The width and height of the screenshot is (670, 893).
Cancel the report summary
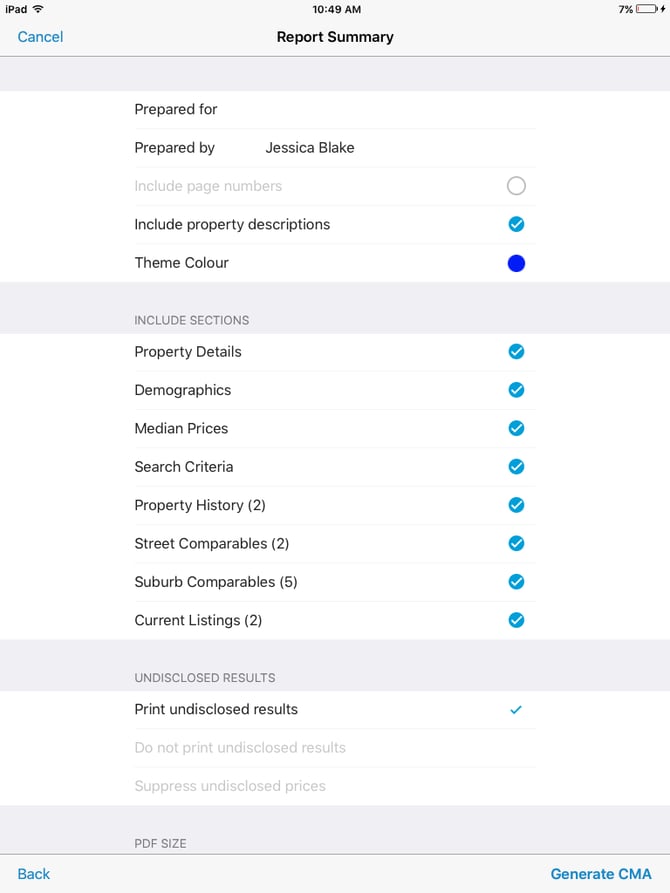tap(40, 37)
